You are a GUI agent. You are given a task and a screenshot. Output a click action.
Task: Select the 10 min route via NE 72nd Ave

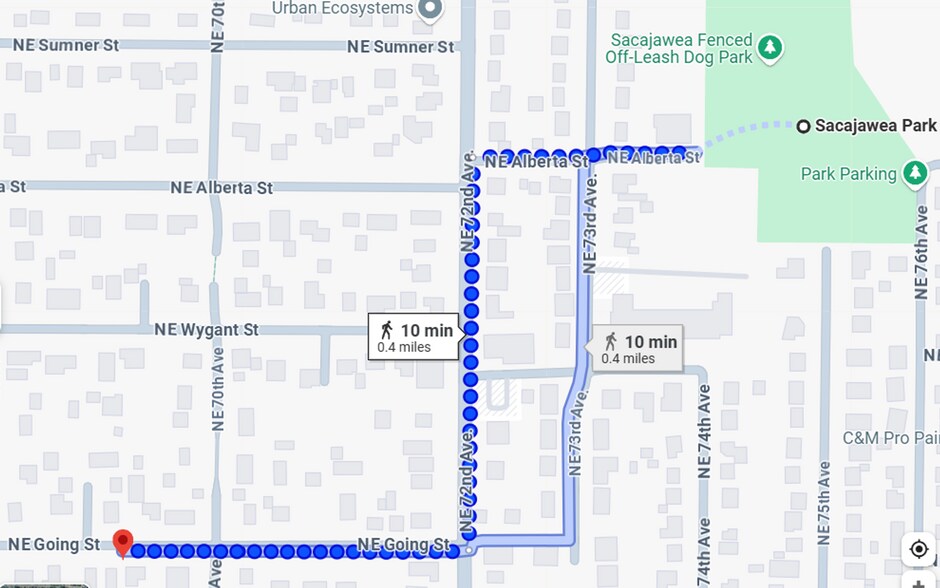point(415,337)
